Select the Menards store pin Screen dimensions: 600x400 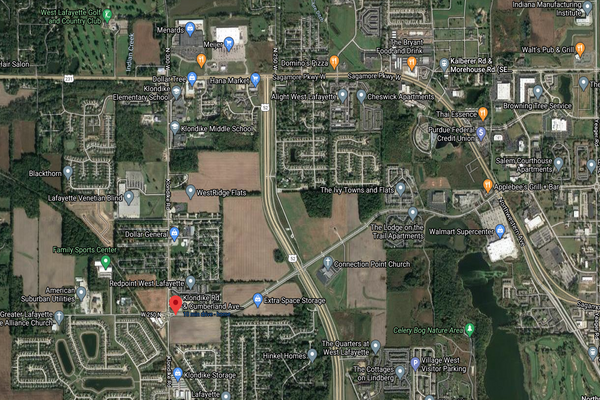click(203, 43)
